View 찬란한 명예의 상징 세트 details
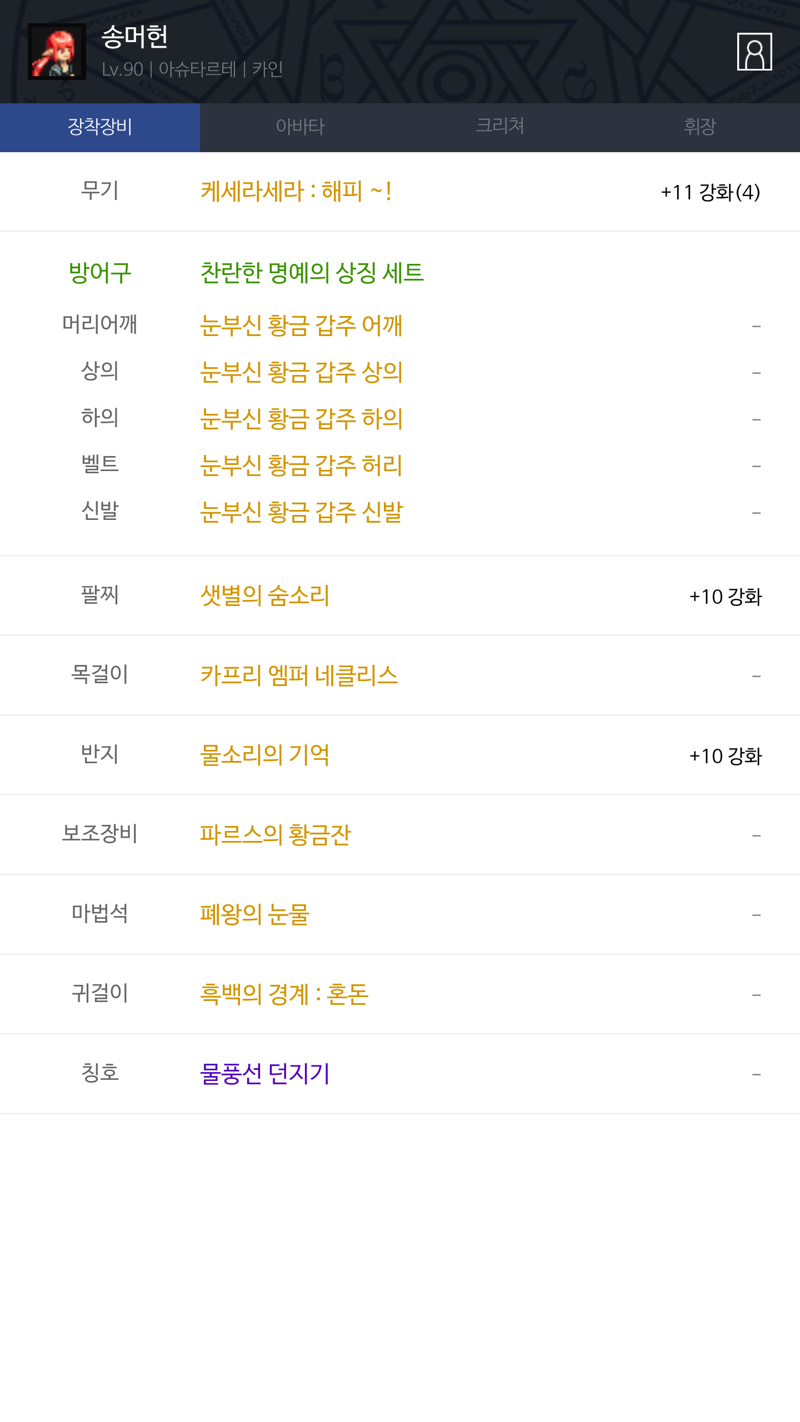 click(x=312, y=272)
